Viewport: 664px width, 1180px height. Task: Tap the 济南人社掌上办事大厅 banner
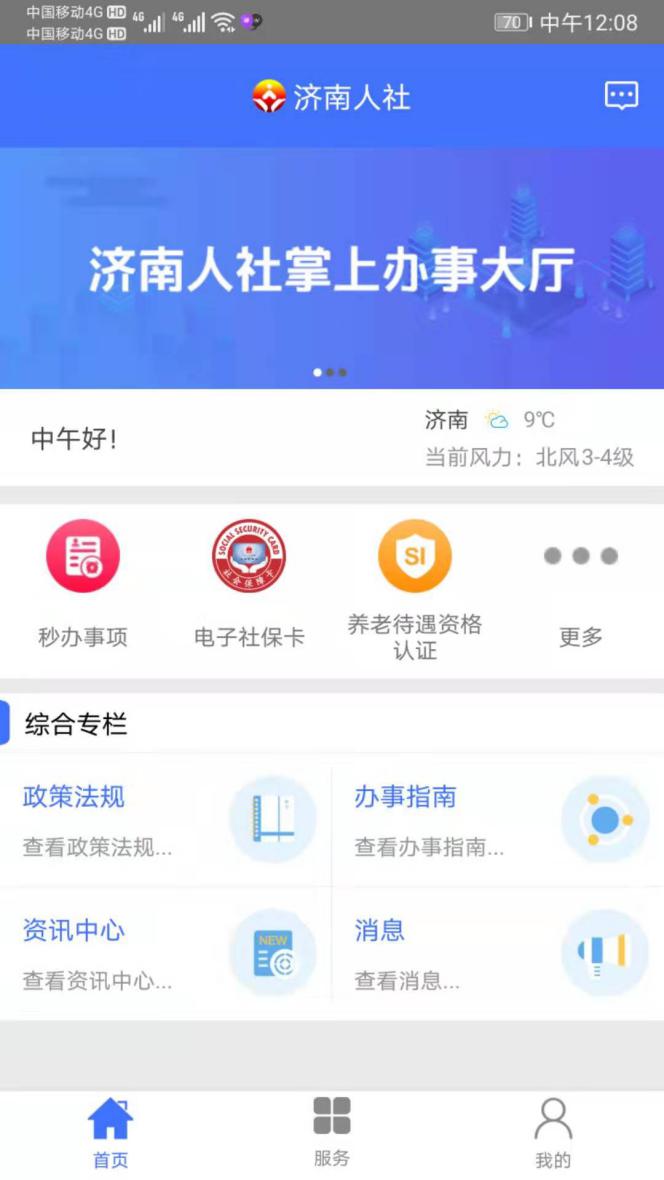(332, 270)
